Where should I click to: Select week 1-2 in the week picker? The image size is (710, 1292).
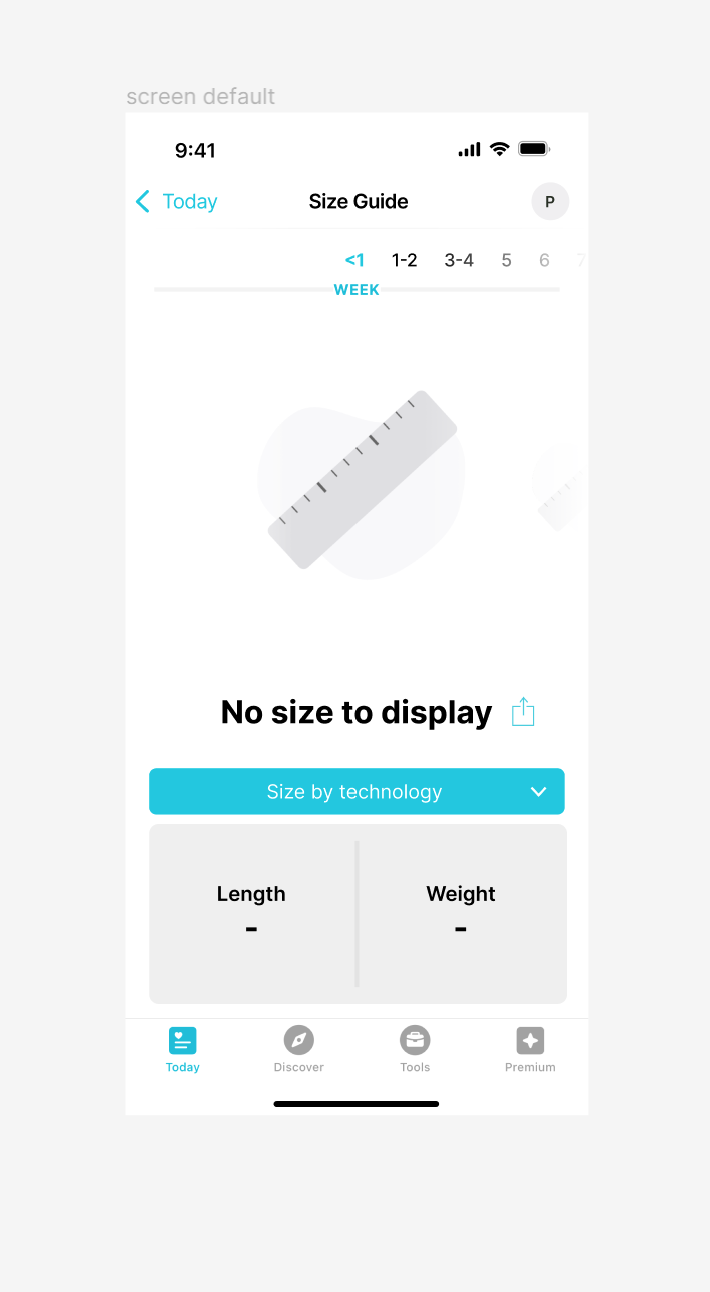(404, 261)
